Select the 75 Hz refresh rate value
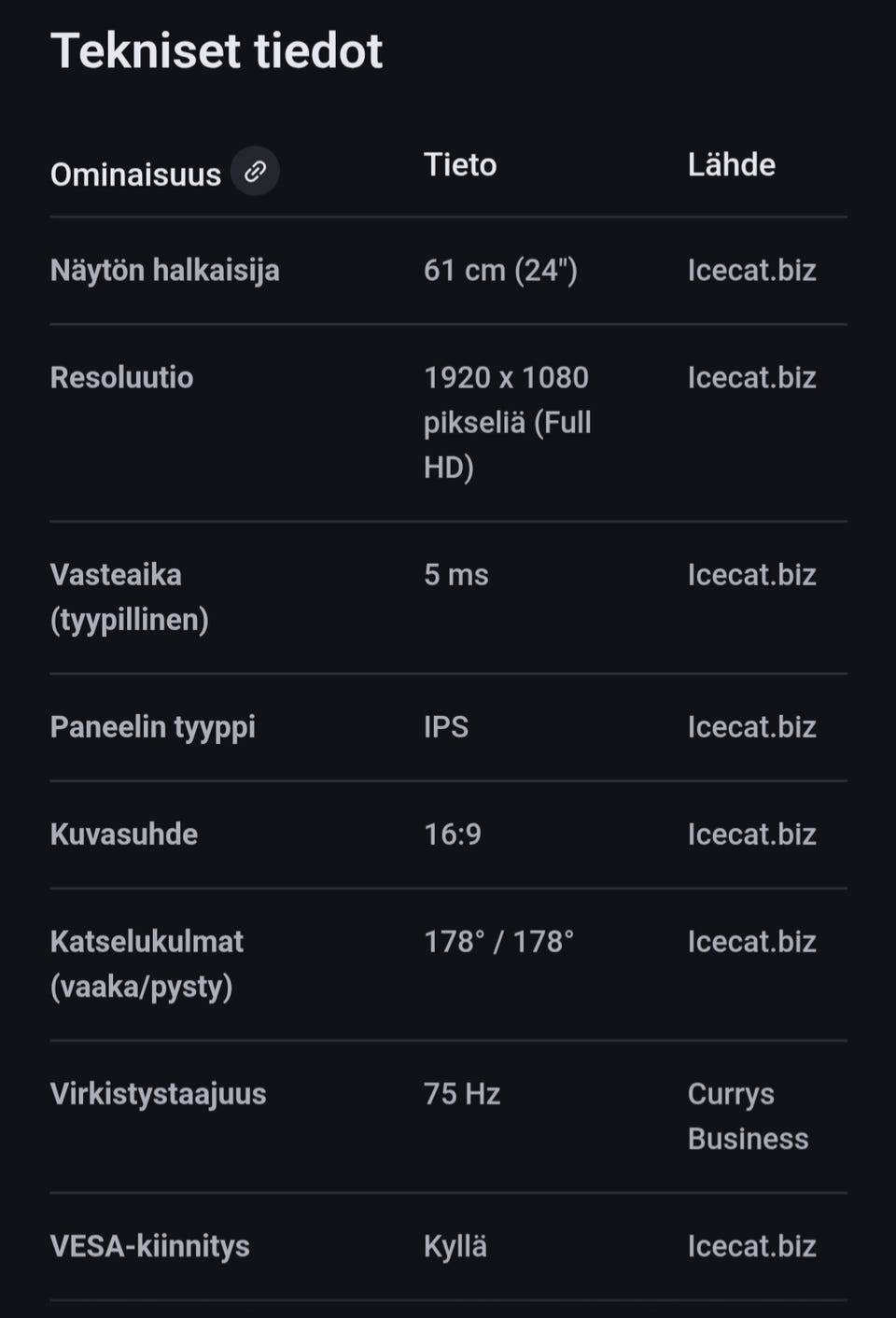This screenshot has width=896, height=1318. (x=461, y=1093)
